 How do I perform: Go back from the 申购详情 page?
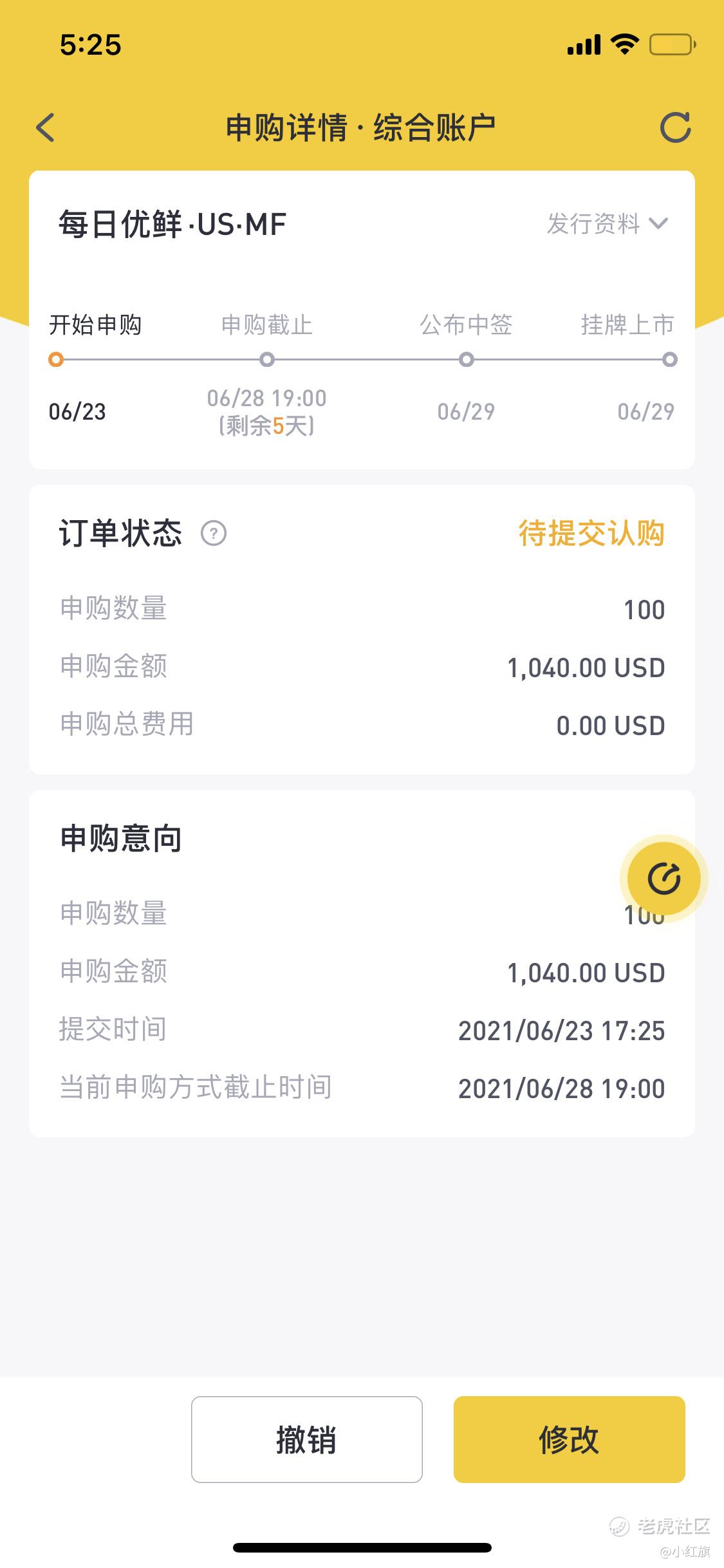coord(45,127)
